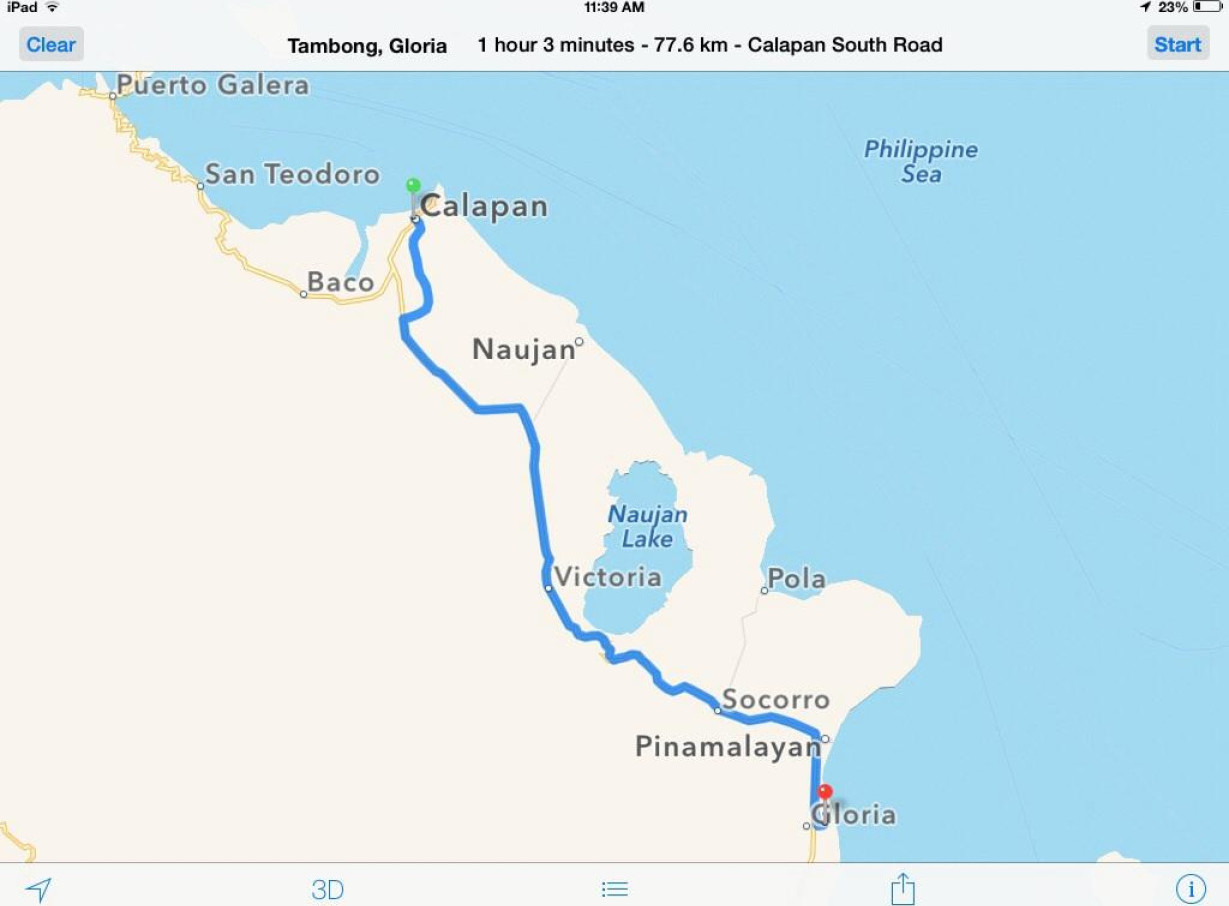The height and width of the screenshot is (906, 1229).
Task: Clear the current route
Action: [x=50, y=44]
